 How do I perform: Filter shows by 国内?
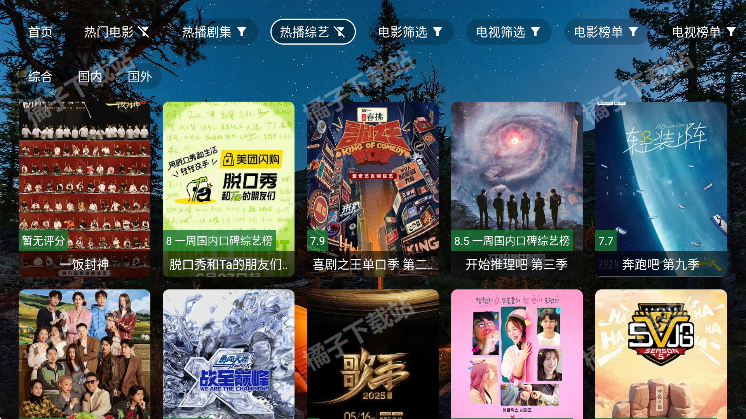90,76
